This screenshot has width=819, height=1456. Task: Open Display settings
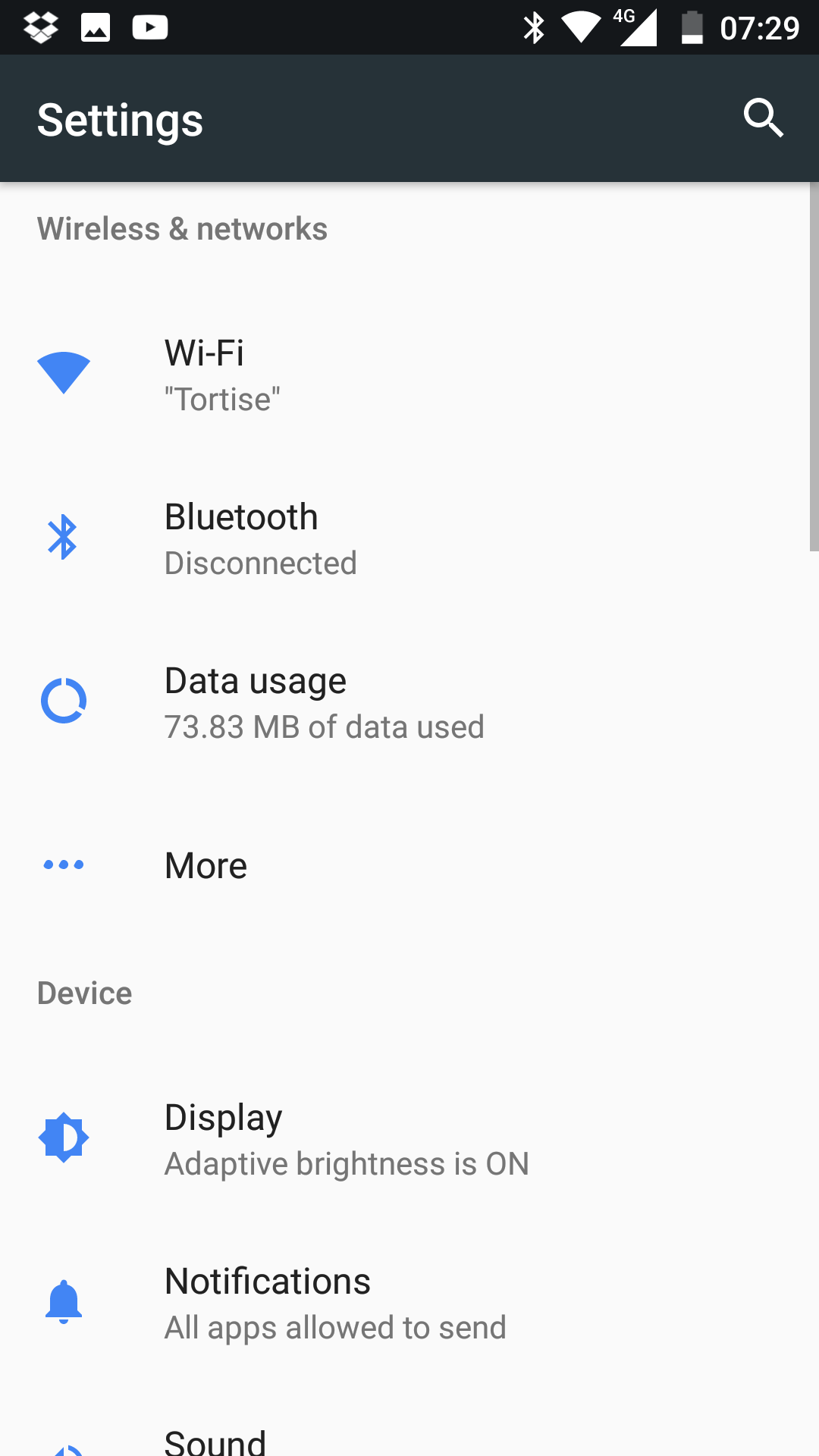point(409,1139)
